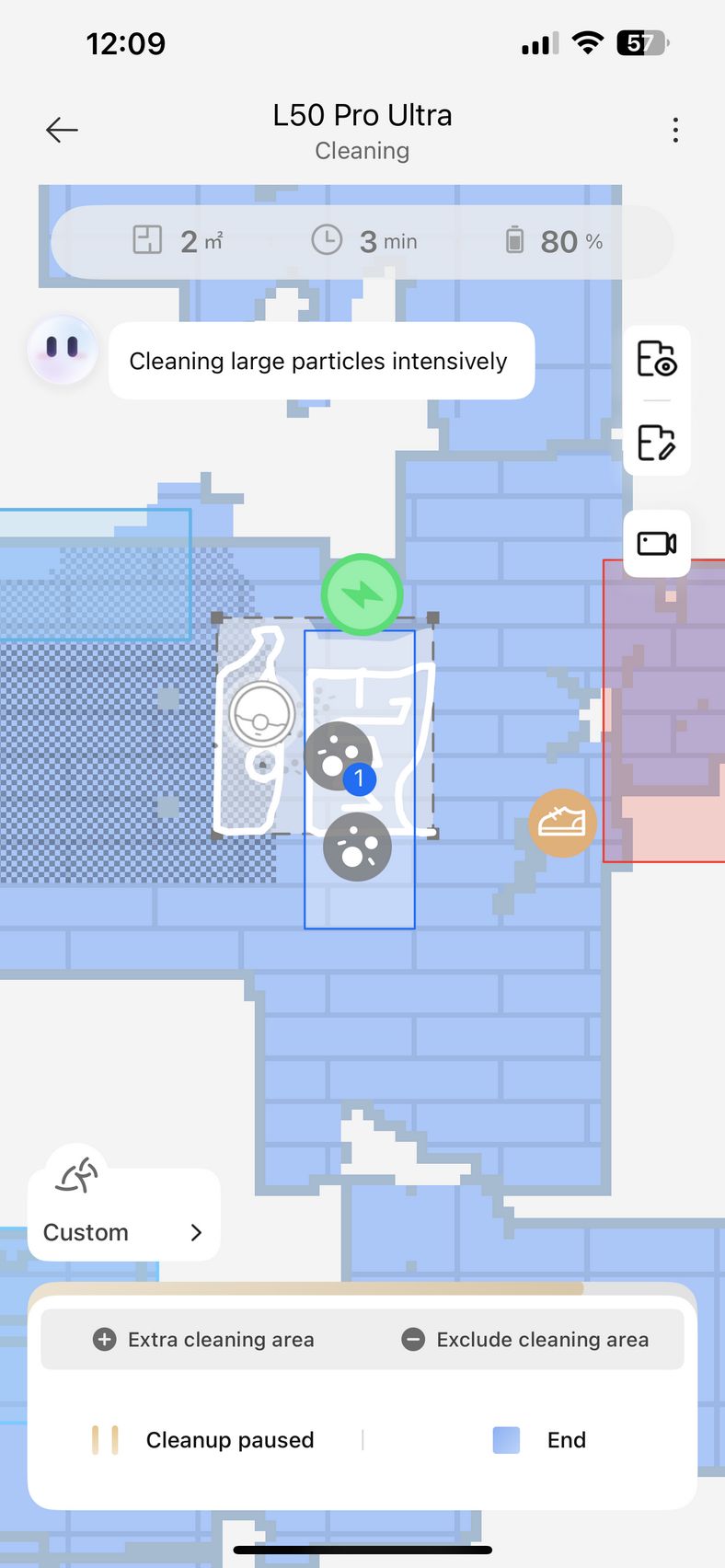Tap the particle marker with badge 1
The image size is (725, 1568).
[x=339, y=757]
